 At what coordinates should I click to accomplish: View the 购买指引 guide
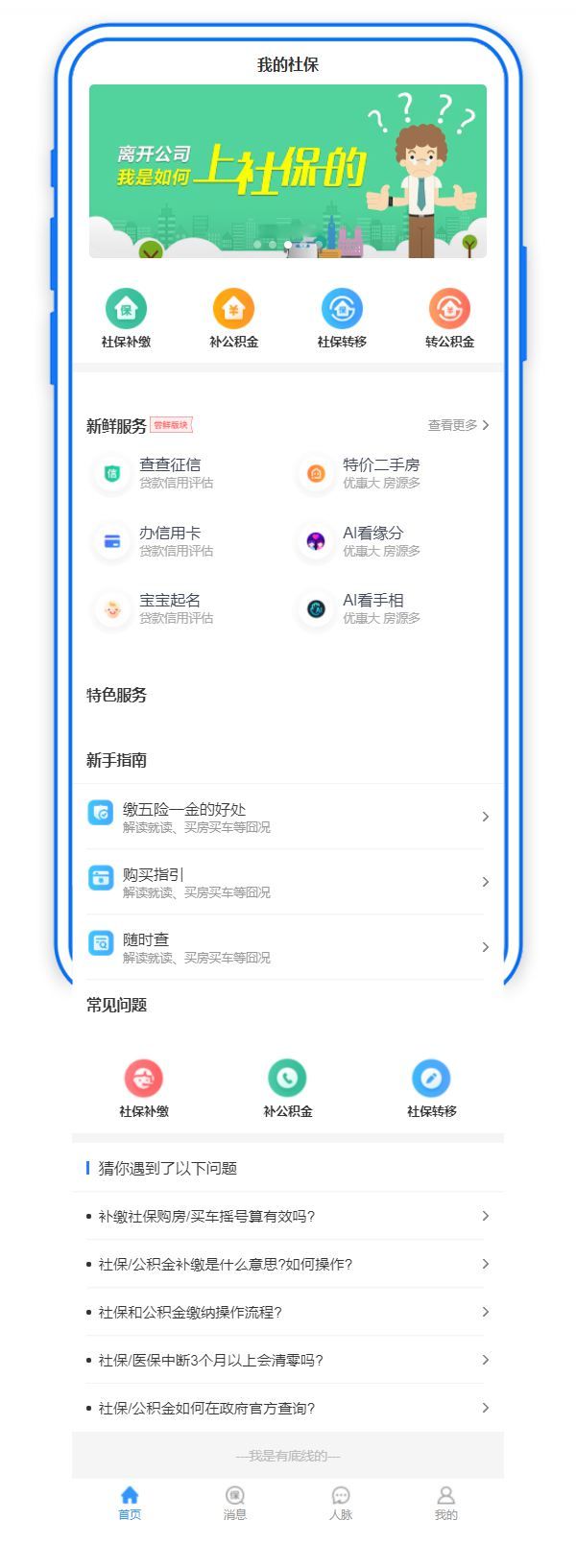(288, 882)
